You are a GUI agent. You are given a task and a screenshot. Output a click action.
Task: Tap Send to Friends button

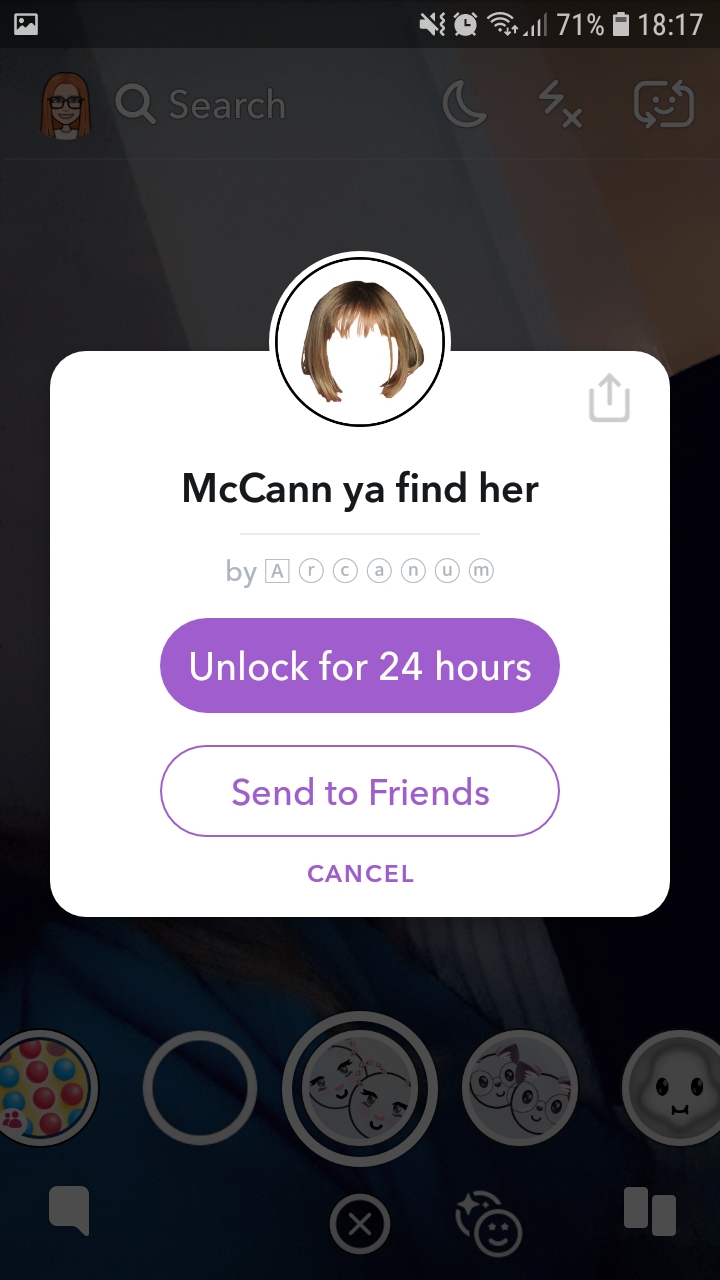(359, 792)
